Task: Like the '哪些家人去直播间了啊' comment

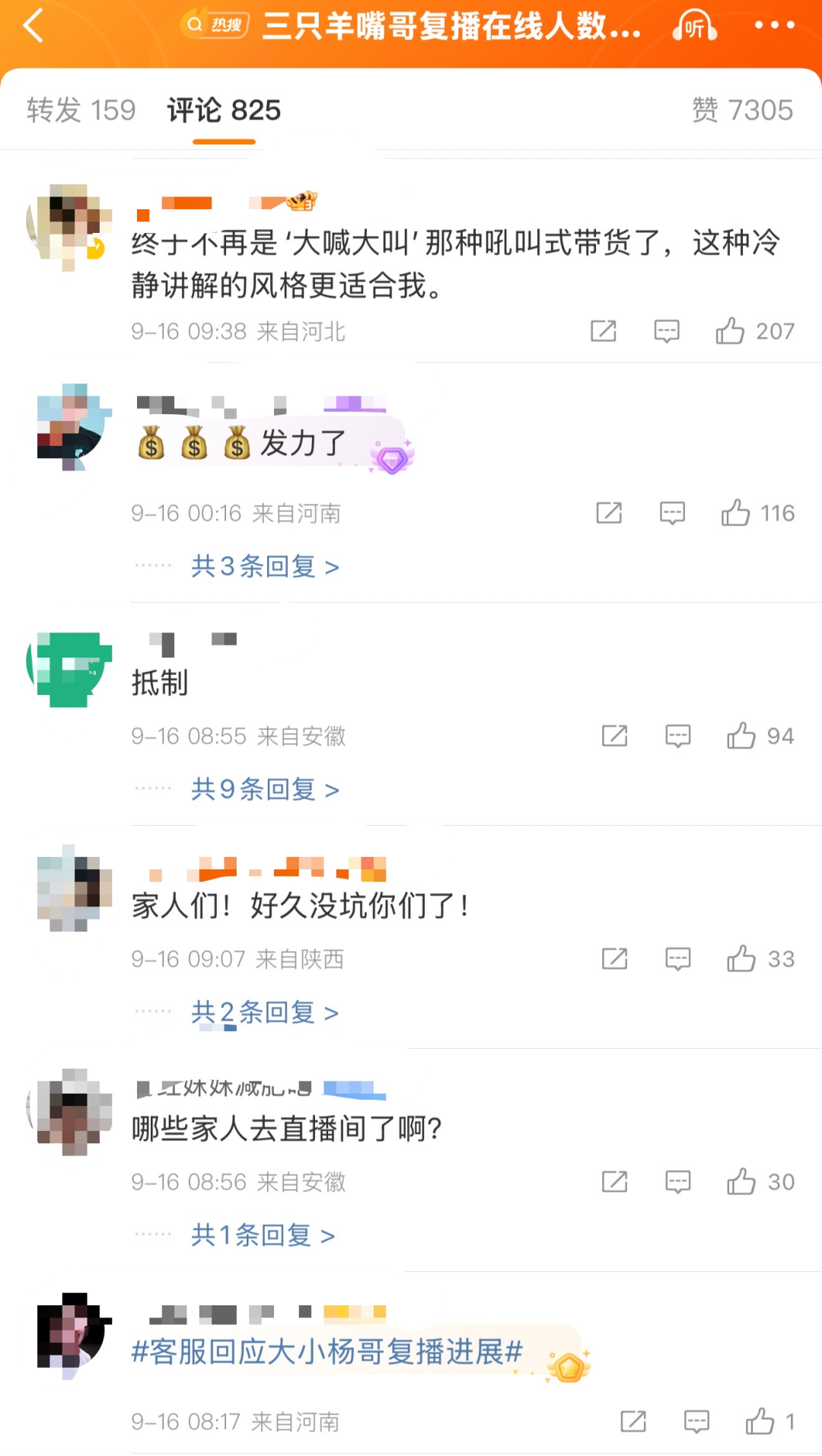Action: [x=741, y=1182]
